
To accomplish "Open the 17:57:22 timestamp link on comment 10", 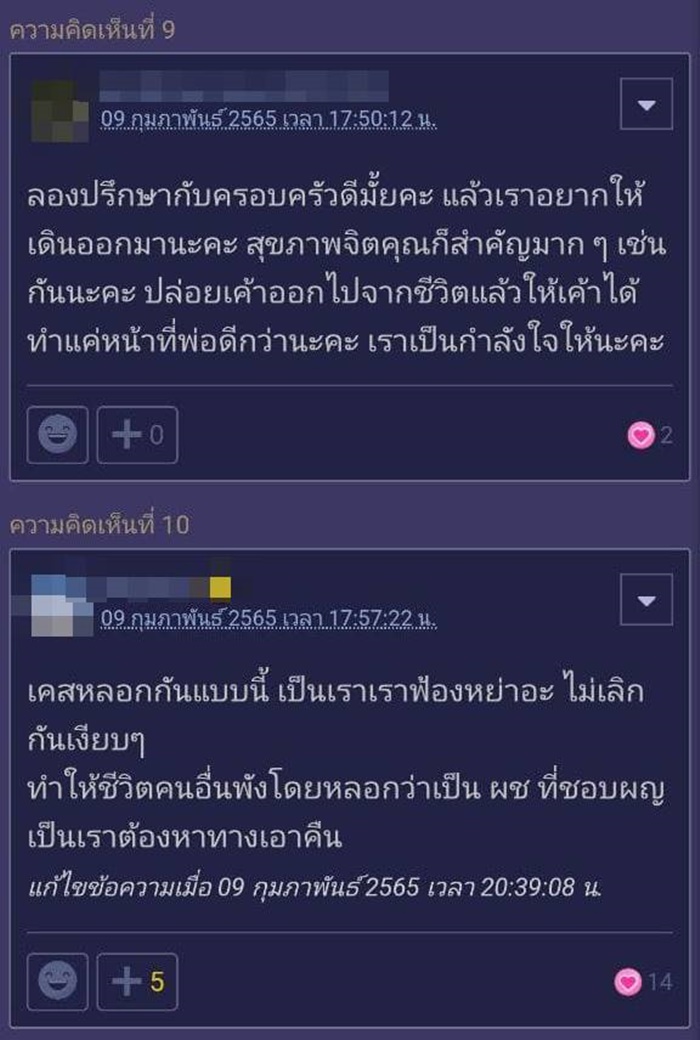I will coord(269,618).
